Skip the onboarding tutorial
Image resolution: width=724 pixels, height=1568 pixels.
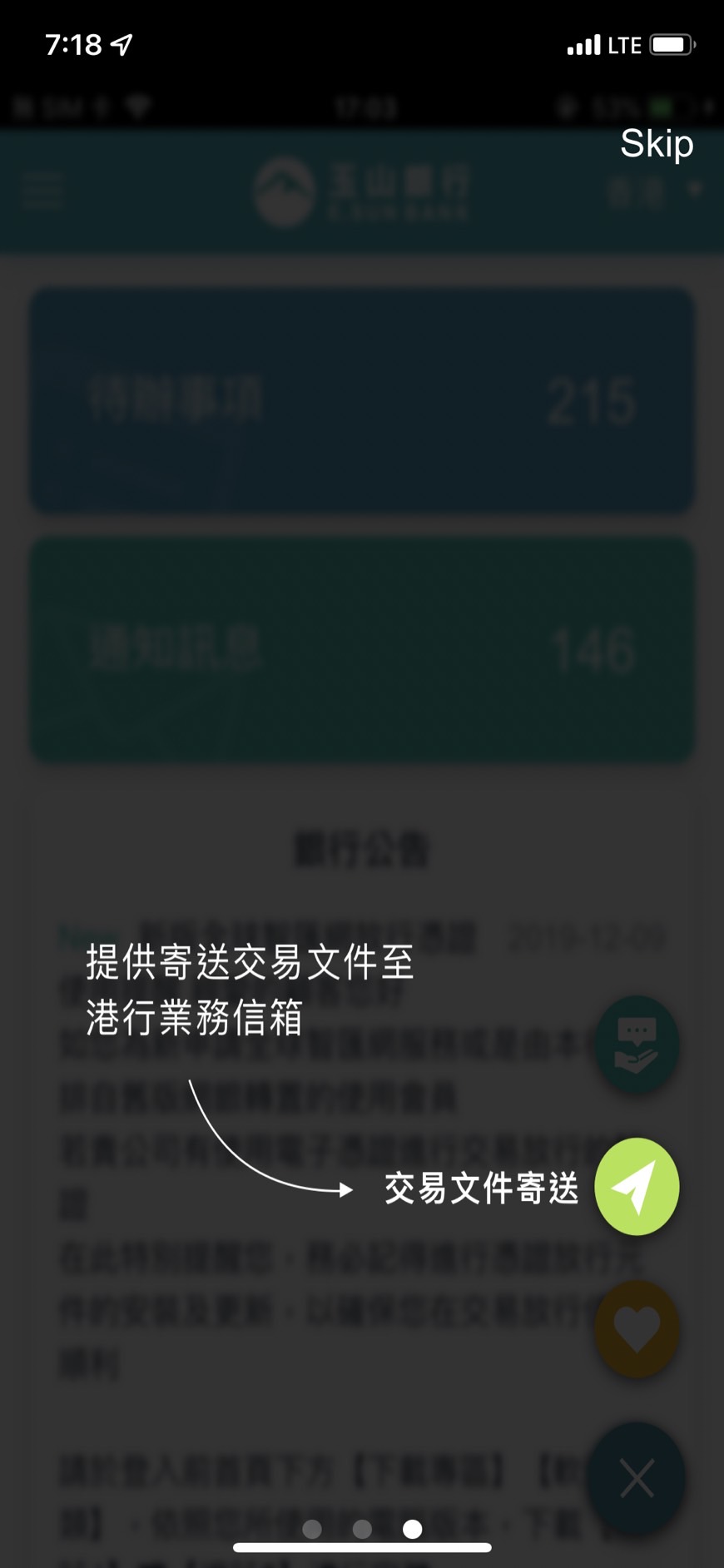(x=656, y=145)
